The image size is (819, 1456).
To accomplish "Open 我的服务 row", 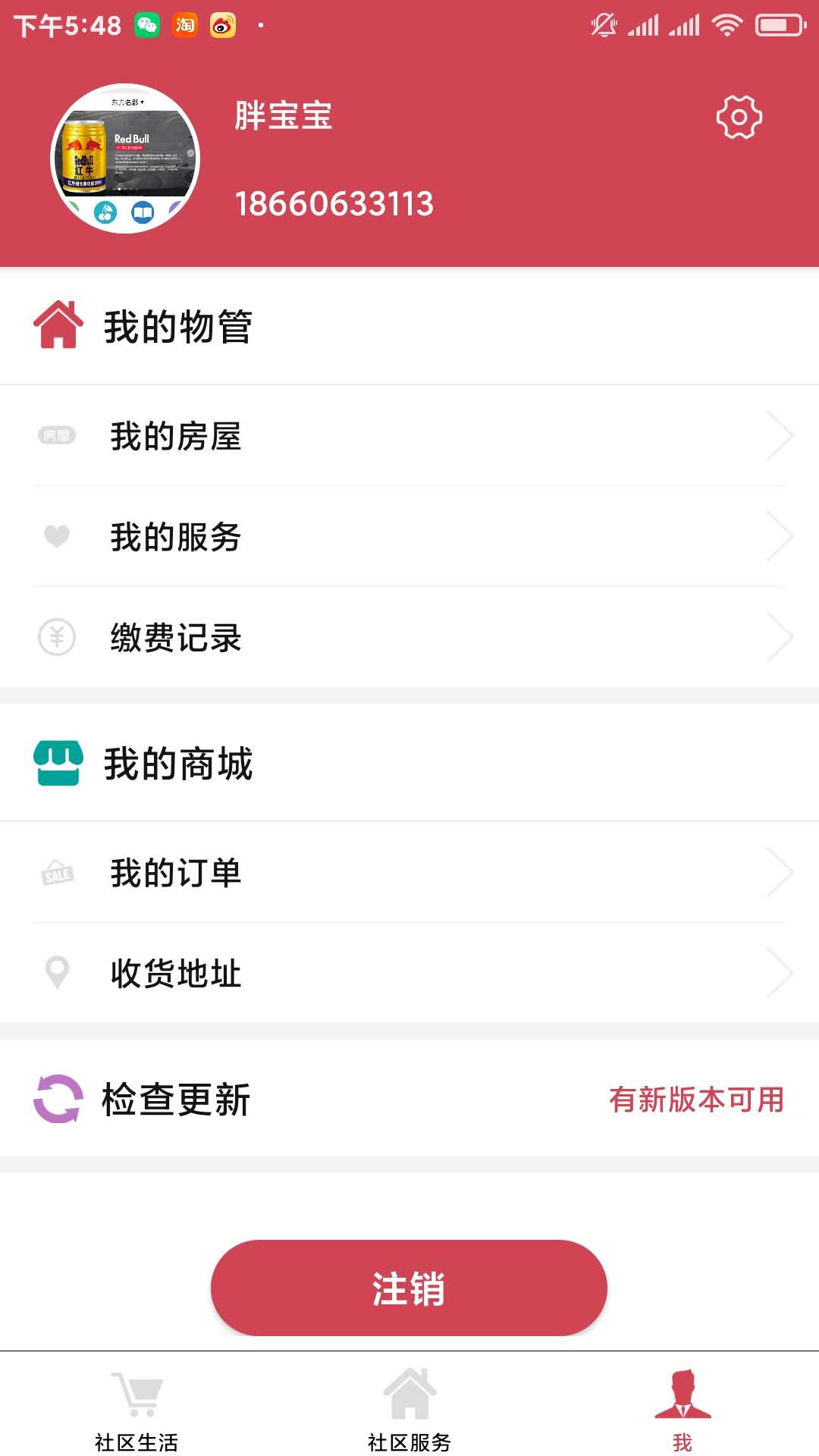I will pyautogui.click(x=409, y=537).
